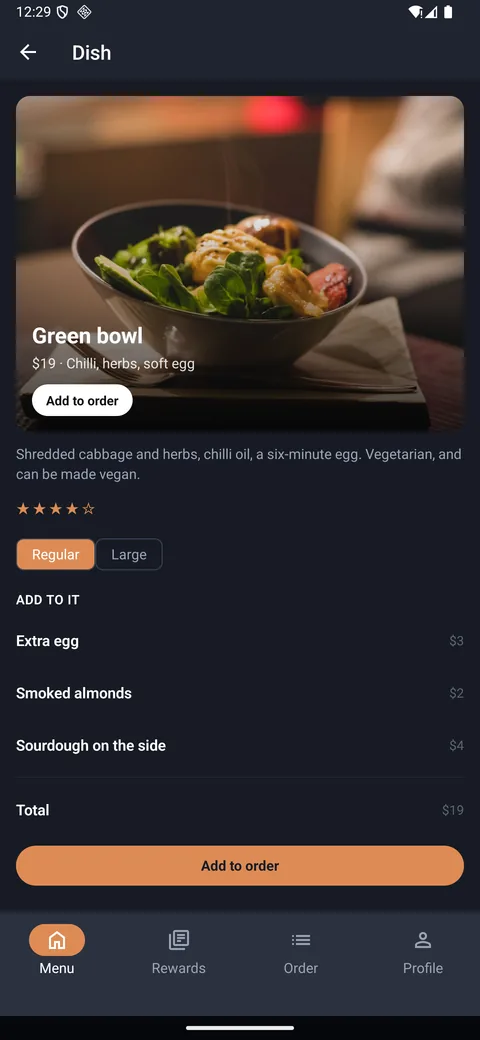Select the Regular size option
Viewport: 480px width, 1040px height.
(56, 554)
